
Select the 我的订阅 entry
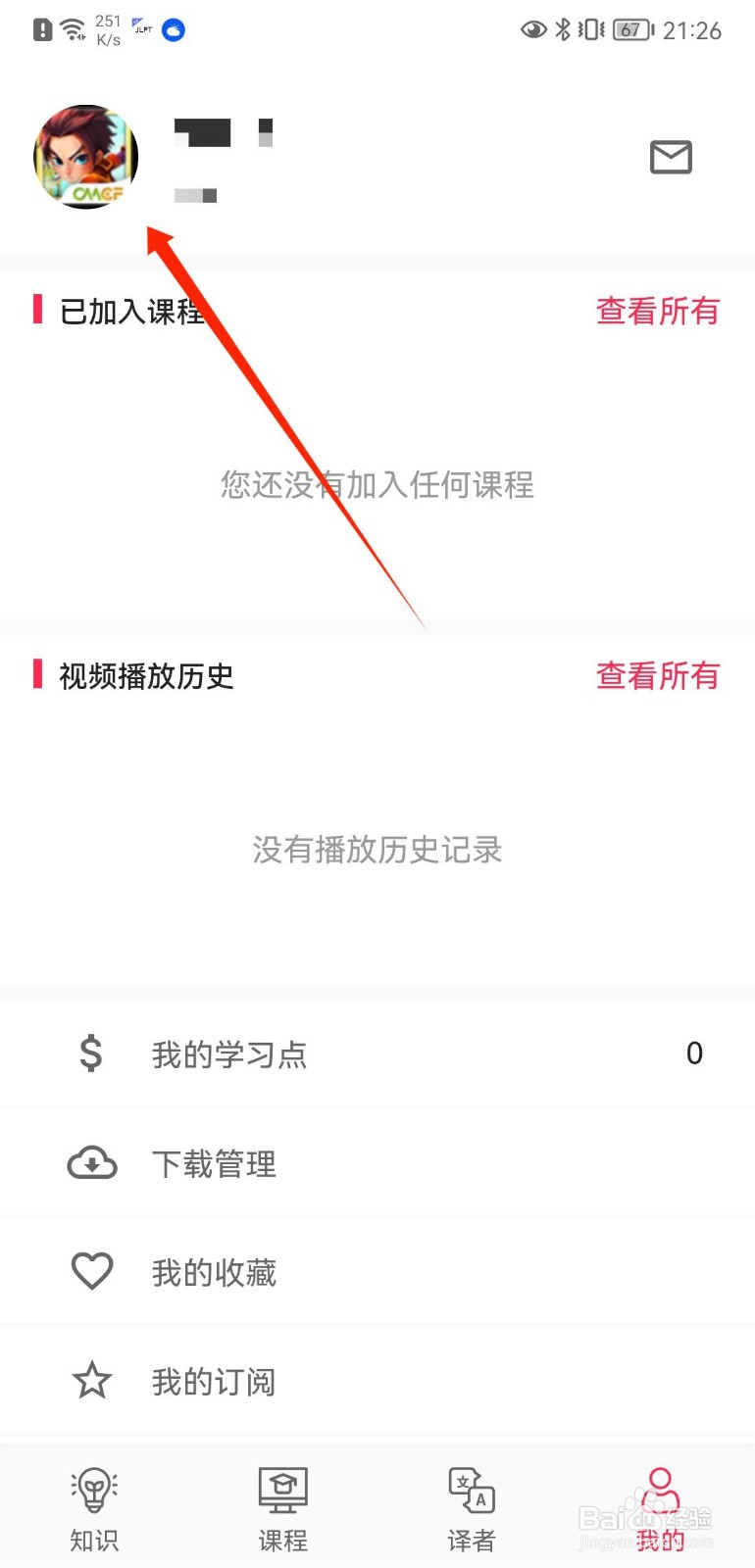click(x=212, y=1381)
